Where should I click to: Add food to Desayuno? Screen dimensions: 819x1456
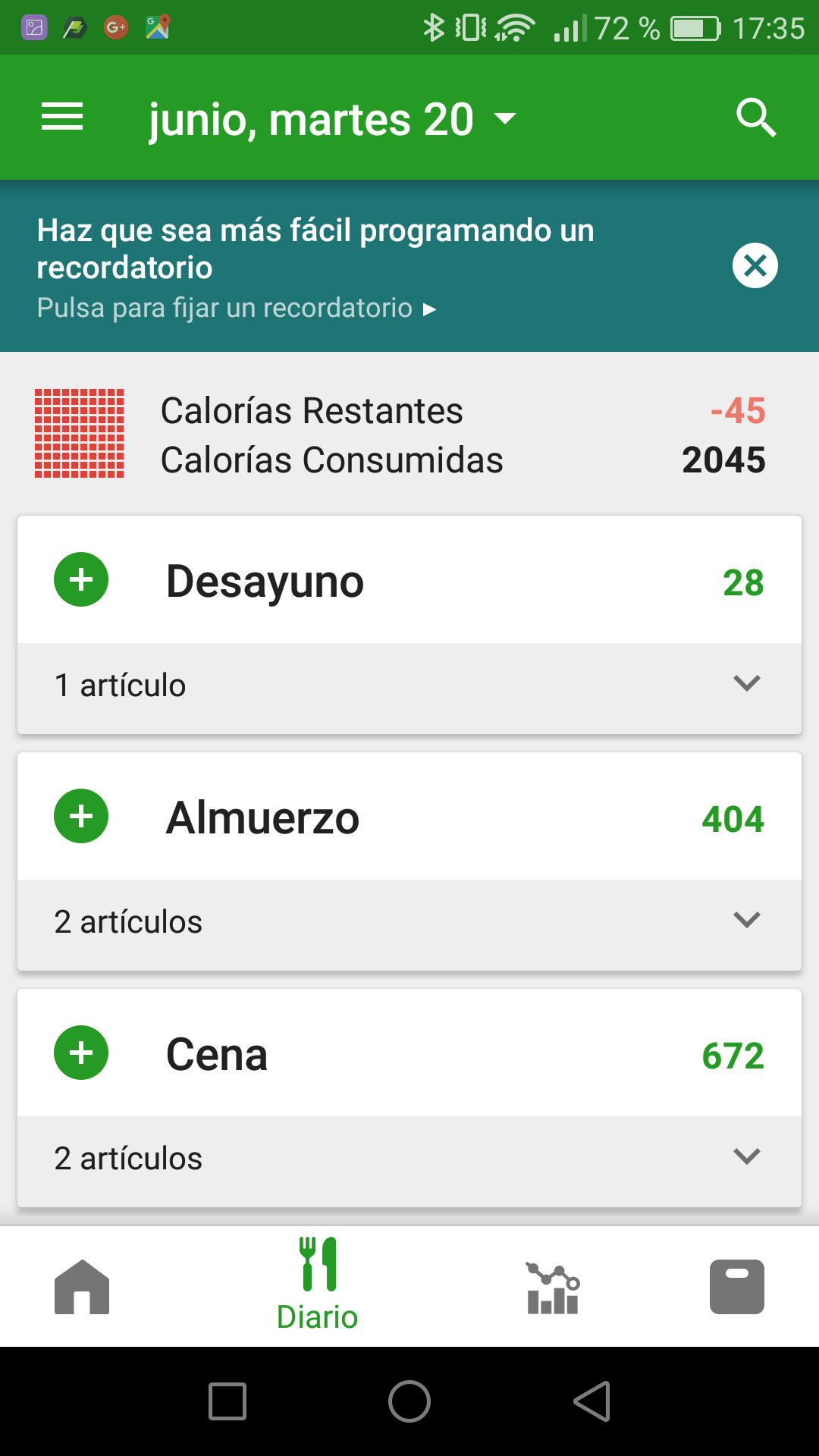coord(81,580)
